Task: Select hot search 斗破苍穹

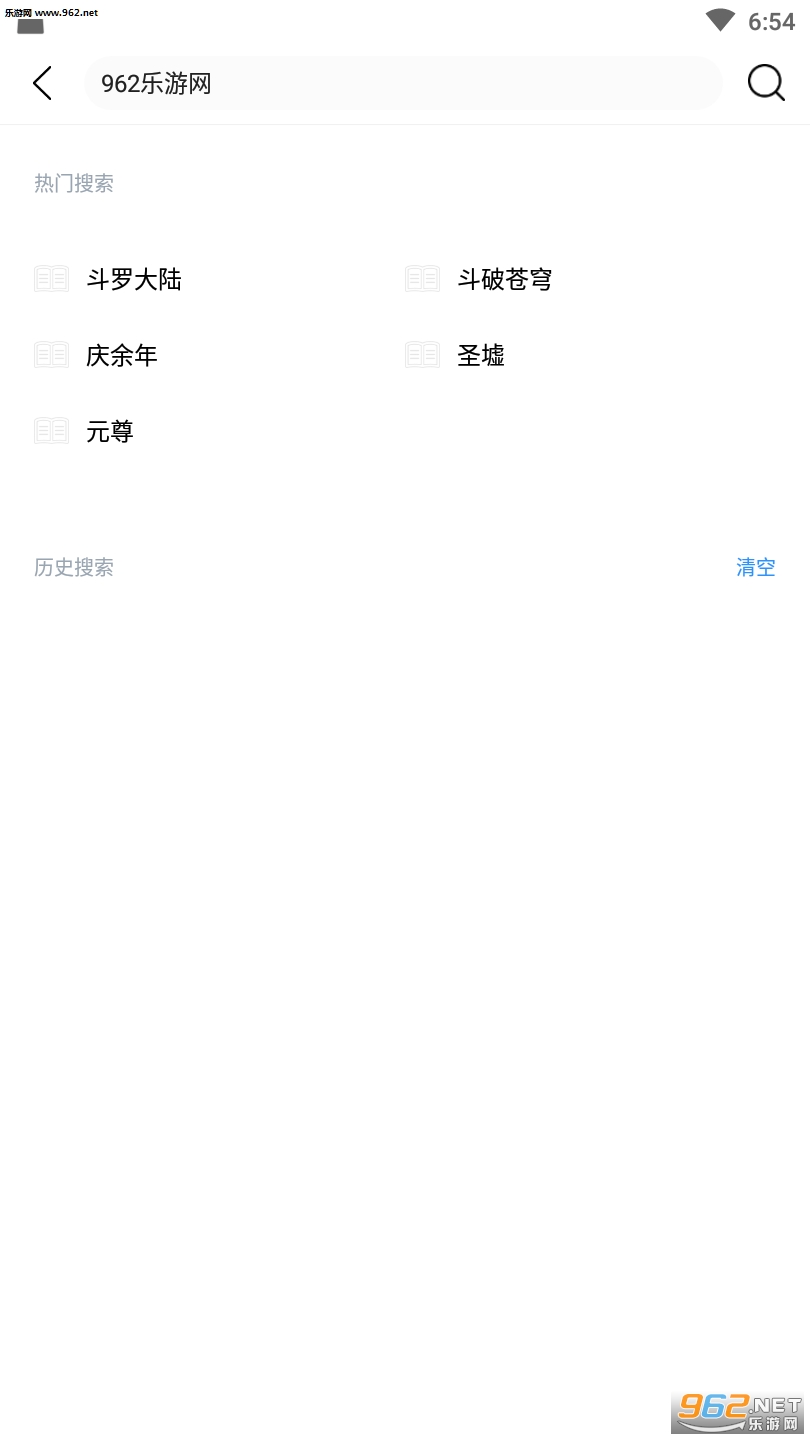Action: click(x=504, y=279)
